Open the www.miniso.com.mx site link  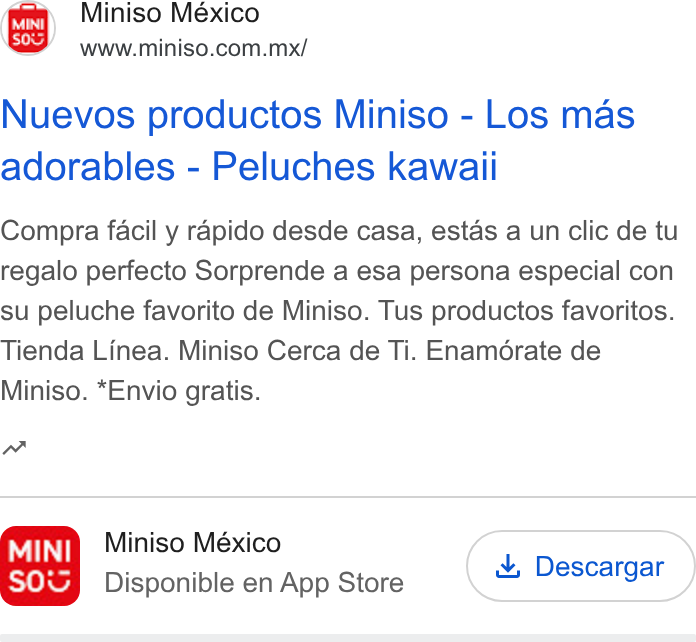pyautogui.click(x=193, y=48)
